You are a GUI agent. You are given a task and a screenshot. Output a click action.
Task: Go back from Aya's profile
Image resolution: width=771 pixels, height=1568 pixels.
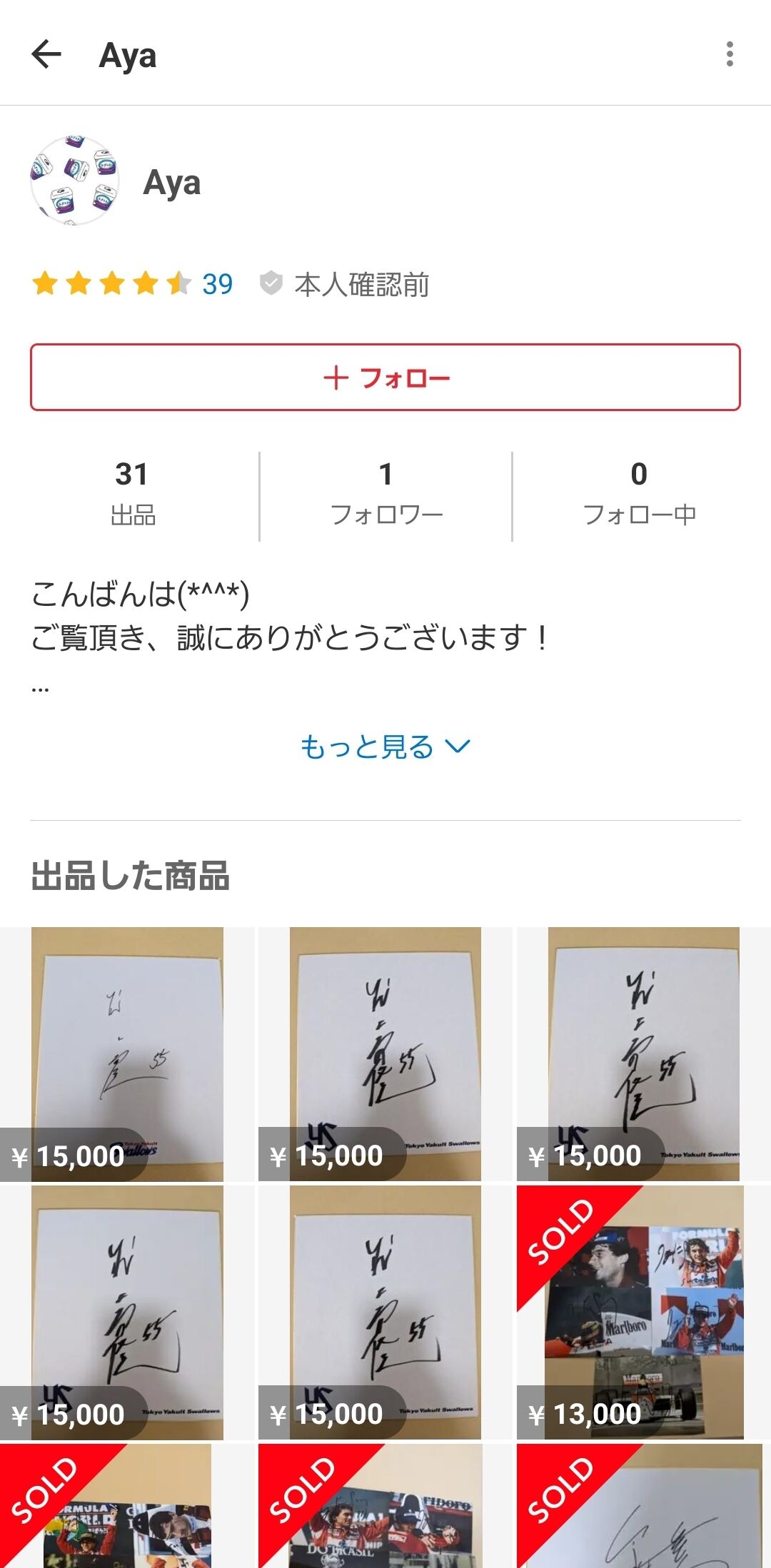point(47,55)
